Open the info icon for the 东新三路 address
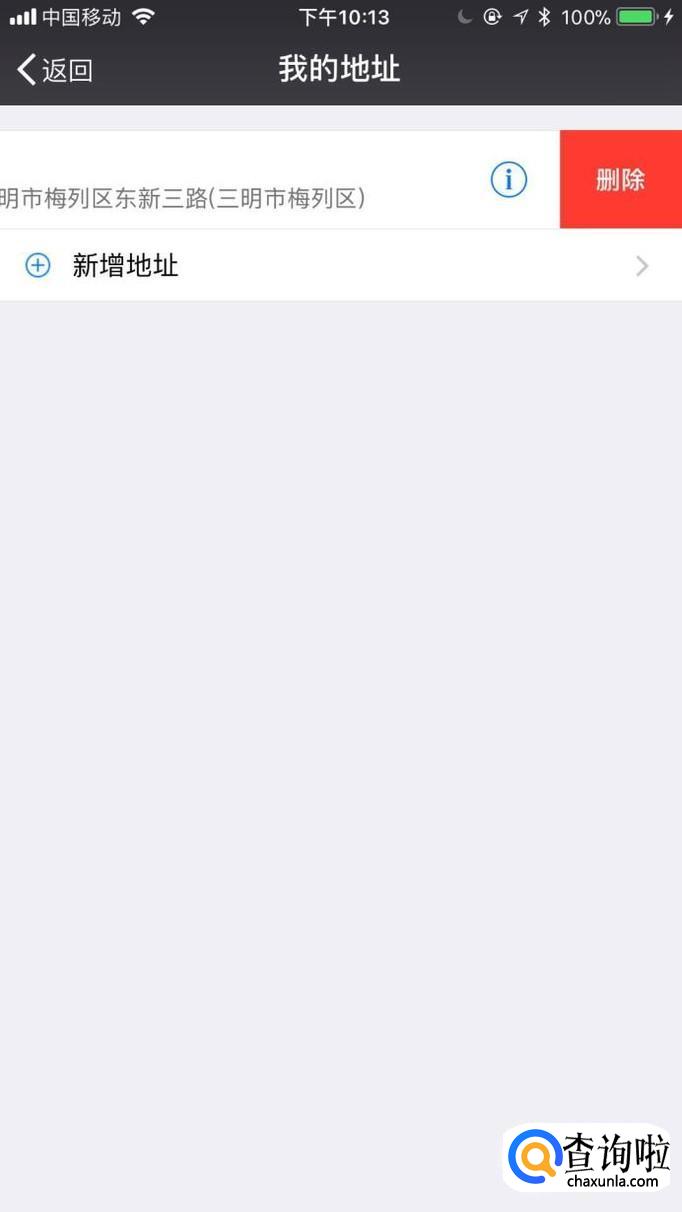682x1212 pixels. 508,180
